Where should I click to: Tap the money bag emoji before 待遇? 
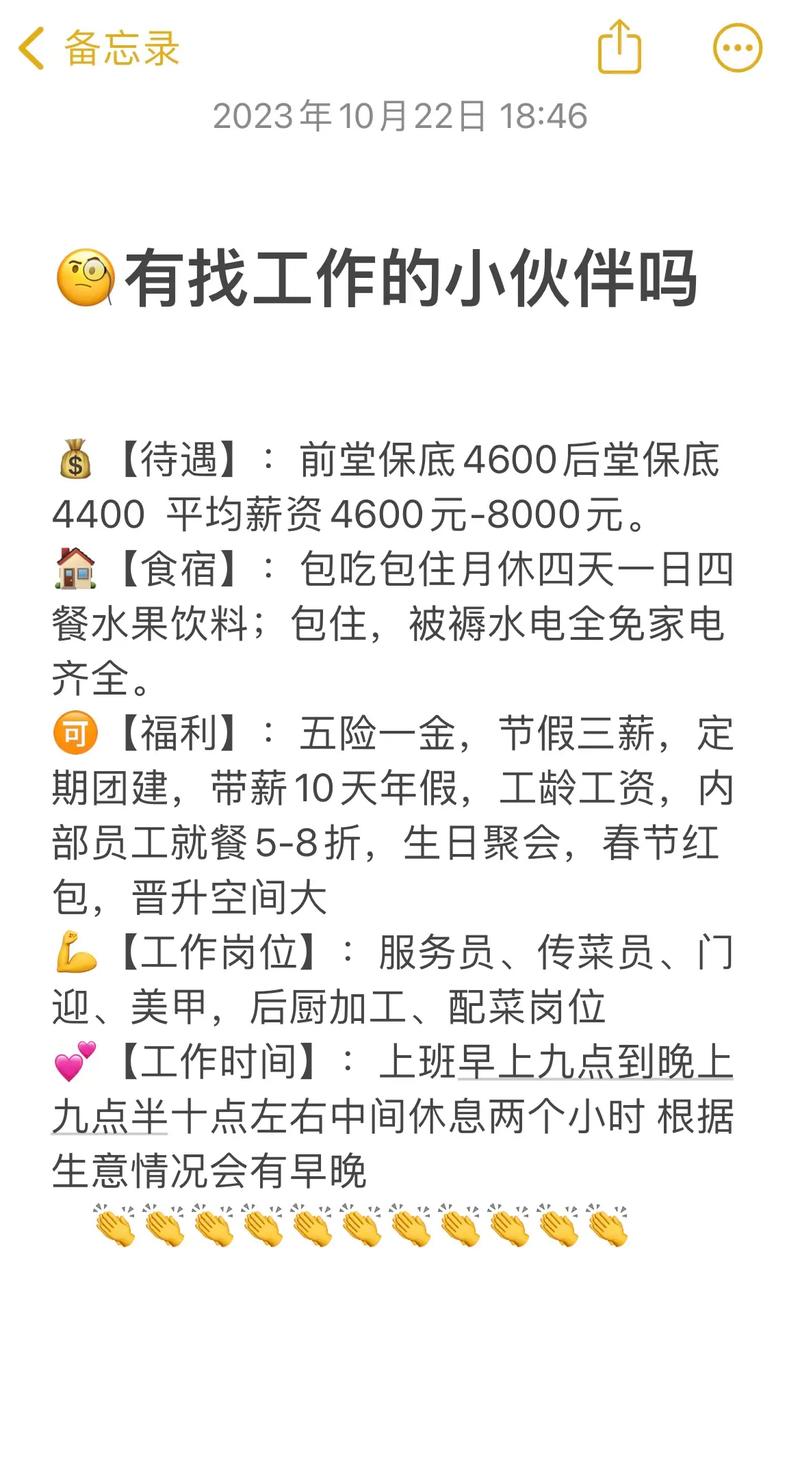coord(75,460)
